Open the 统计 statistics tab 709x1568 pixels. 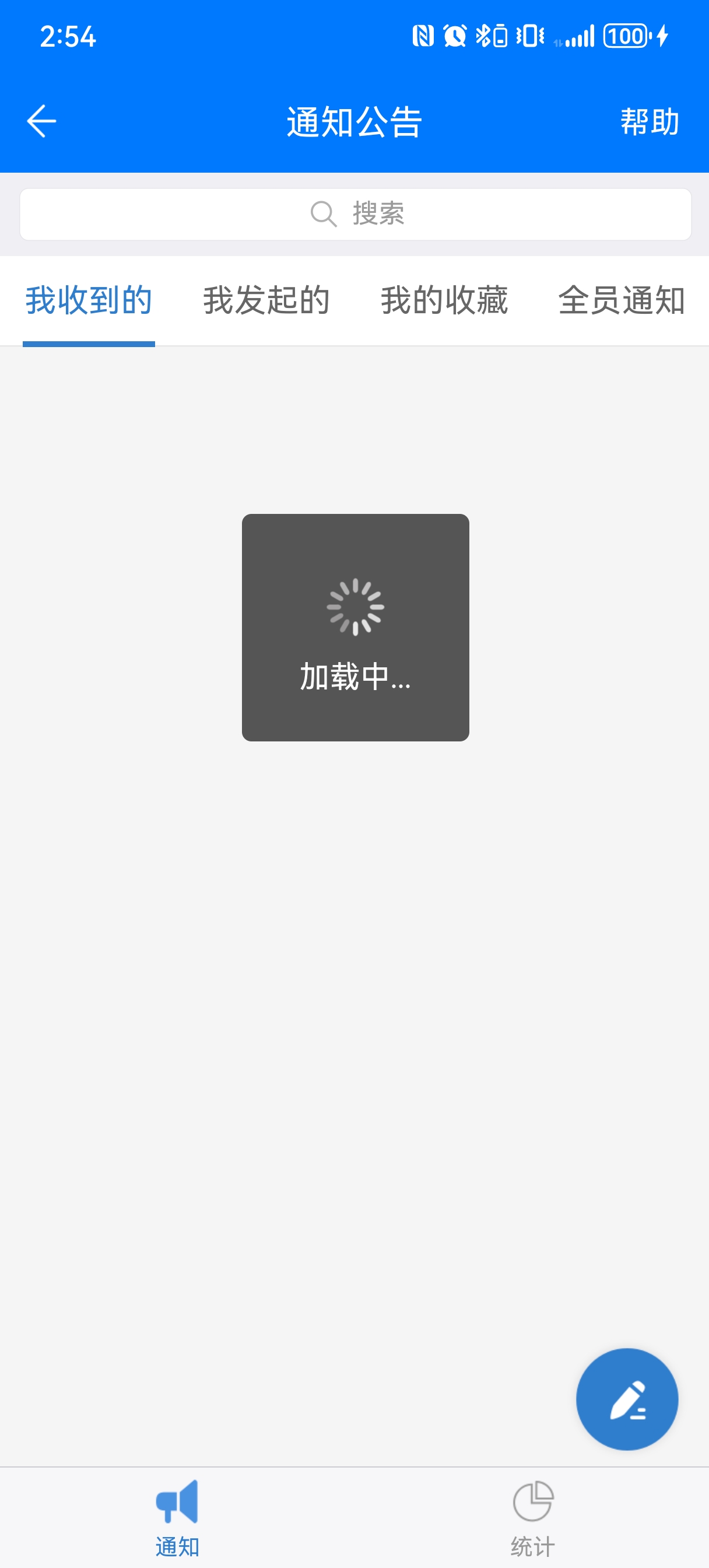[x=532, y=1517]
